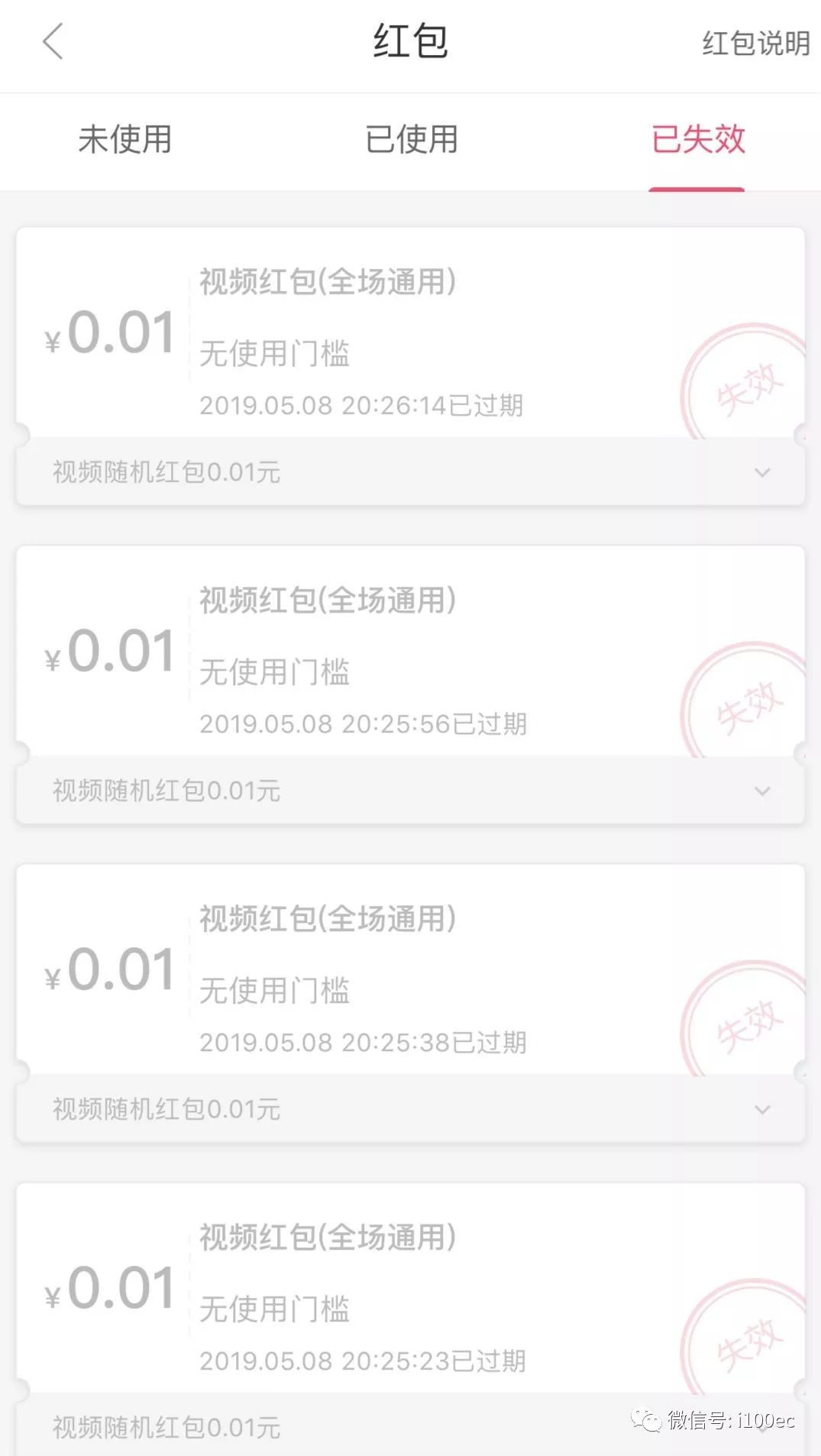Switch to the 未使用 tab
821x1456 pixels.
point(124,140)
